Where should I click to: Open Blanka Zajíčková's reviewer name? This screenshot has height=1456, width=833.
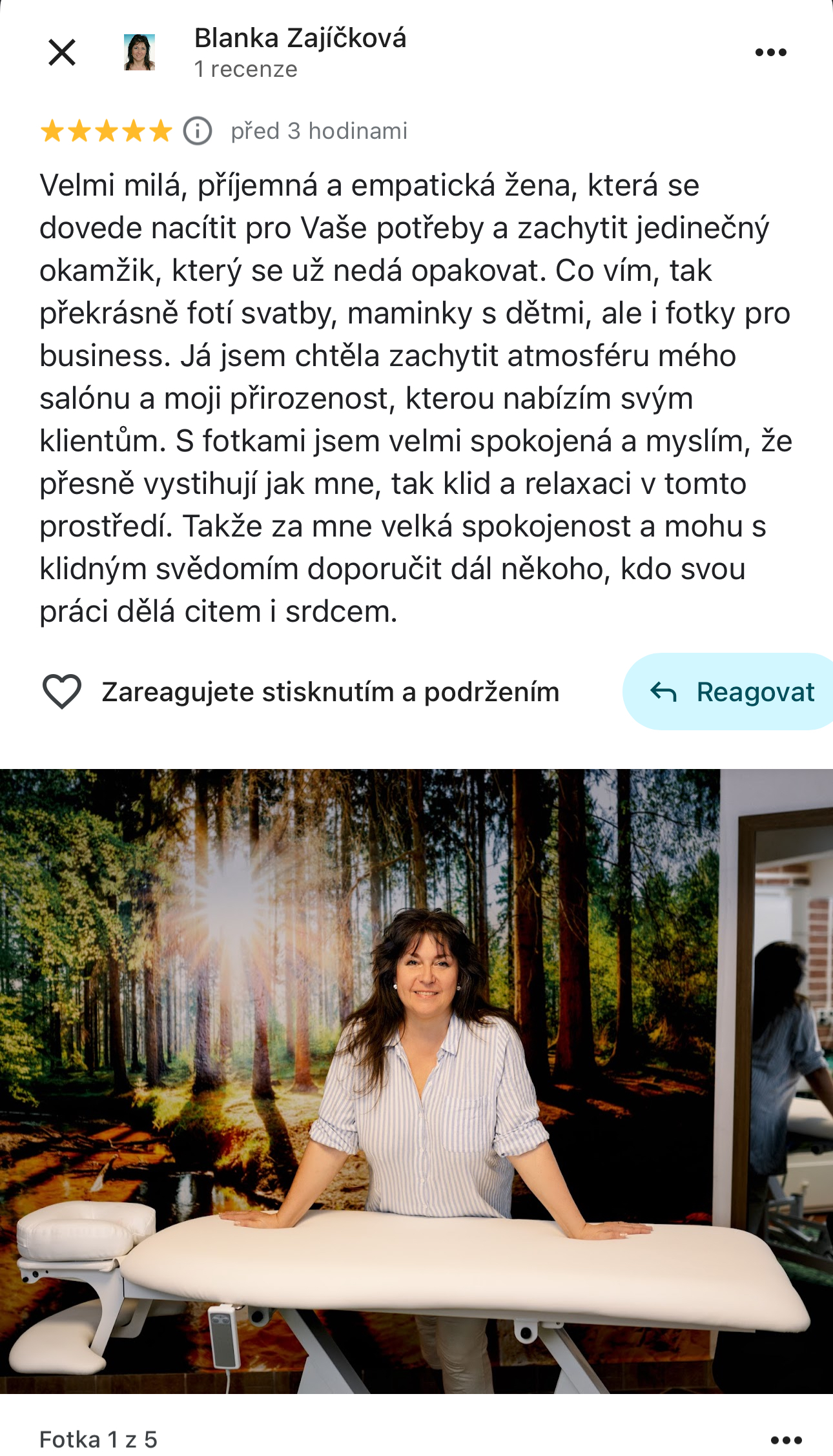pyautogui.click(x=300, y=38)
